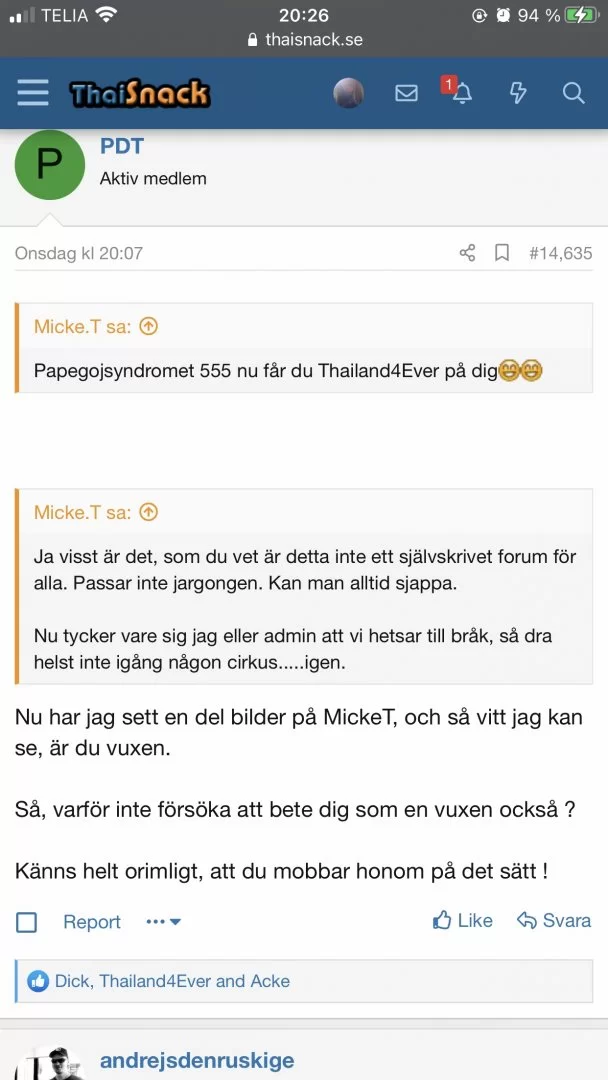Jump to Micke.T's first quoted post
Image resolution: width=608 pixels, height=1080 pixels.
point(148,326)
